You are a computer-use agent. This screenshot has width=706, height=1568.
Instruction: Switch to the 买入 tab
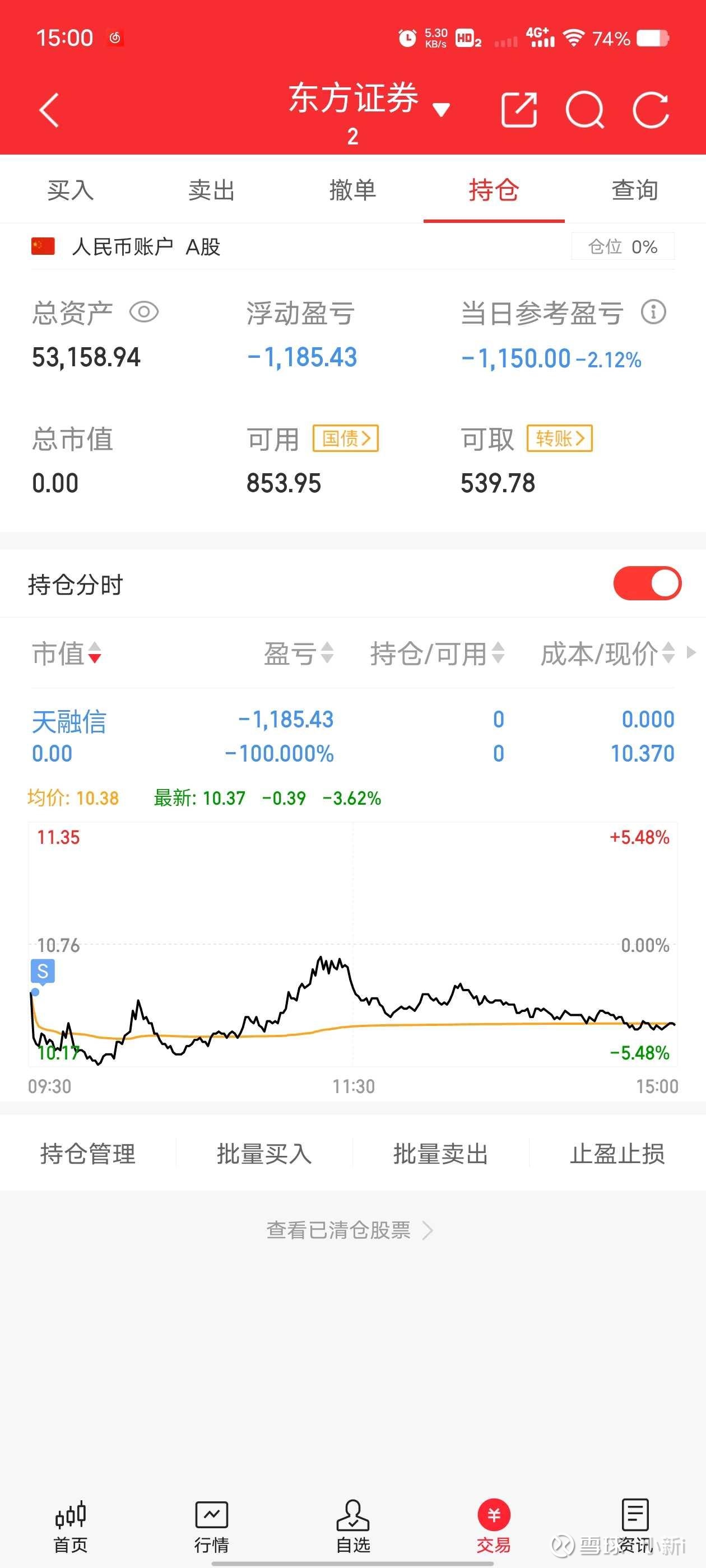(71, 190)
